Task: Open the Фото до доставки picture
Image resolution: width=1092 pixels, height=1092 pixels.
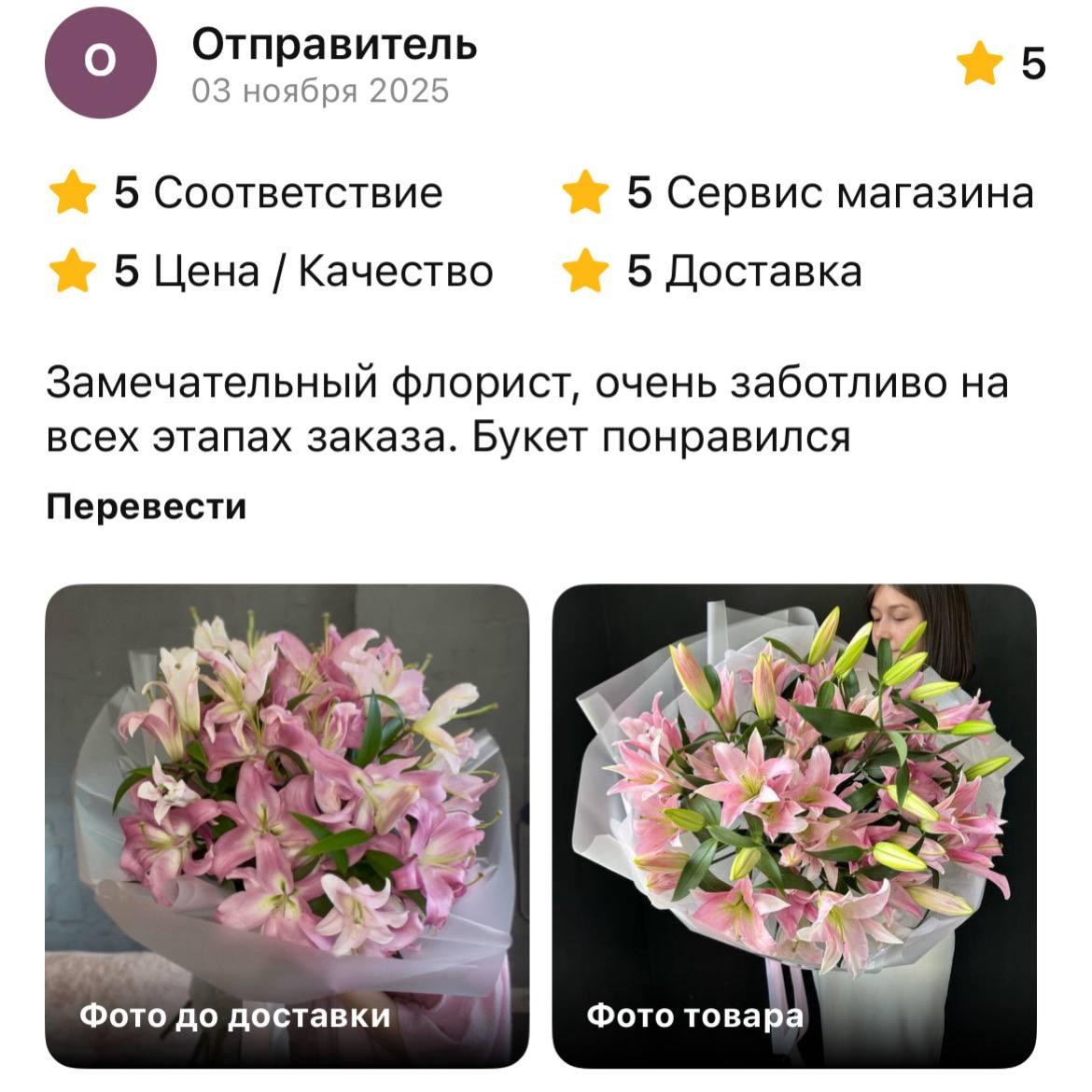Action: pyautogui.click(x=287, y=825)
